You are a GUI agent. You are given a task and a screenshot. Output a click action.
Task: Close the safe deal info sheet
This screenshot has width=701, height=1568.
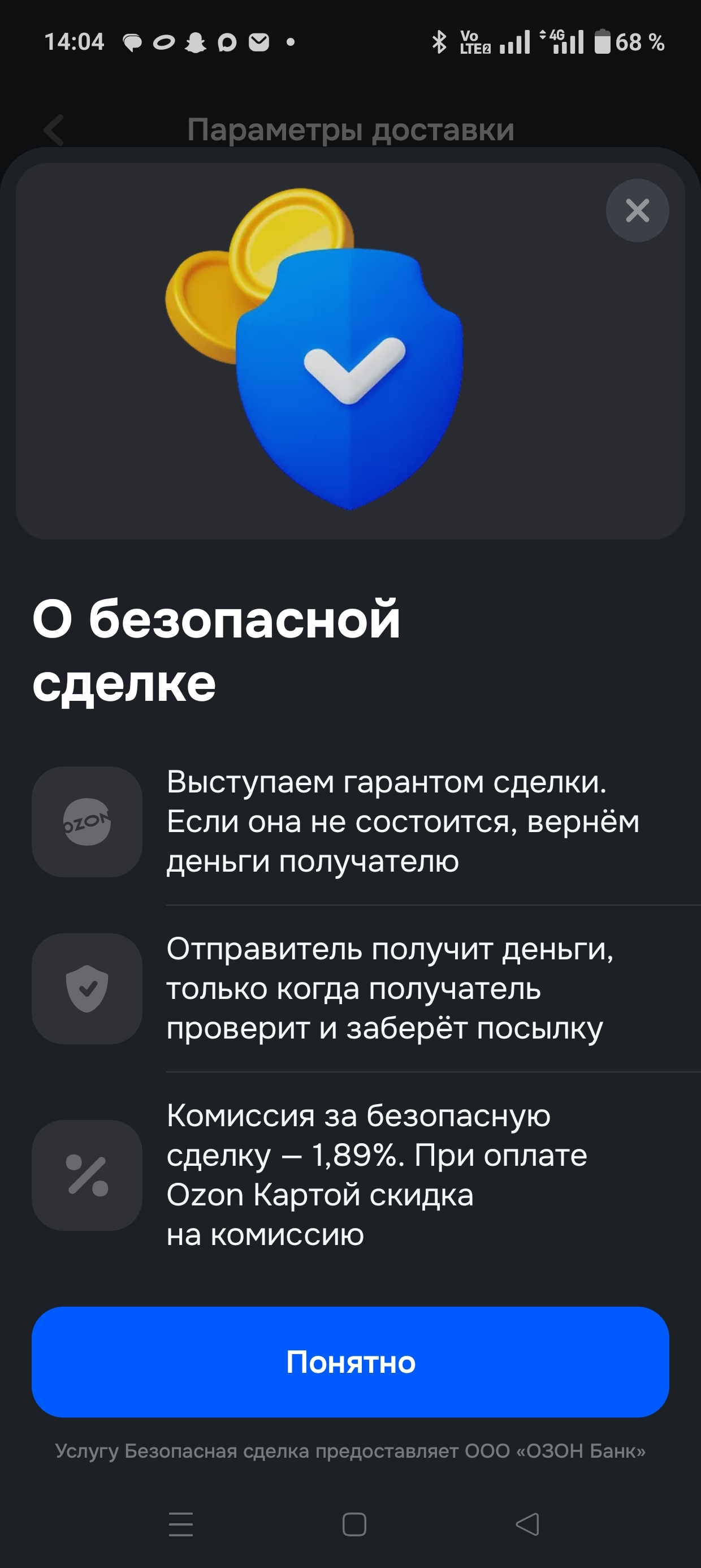637,210
